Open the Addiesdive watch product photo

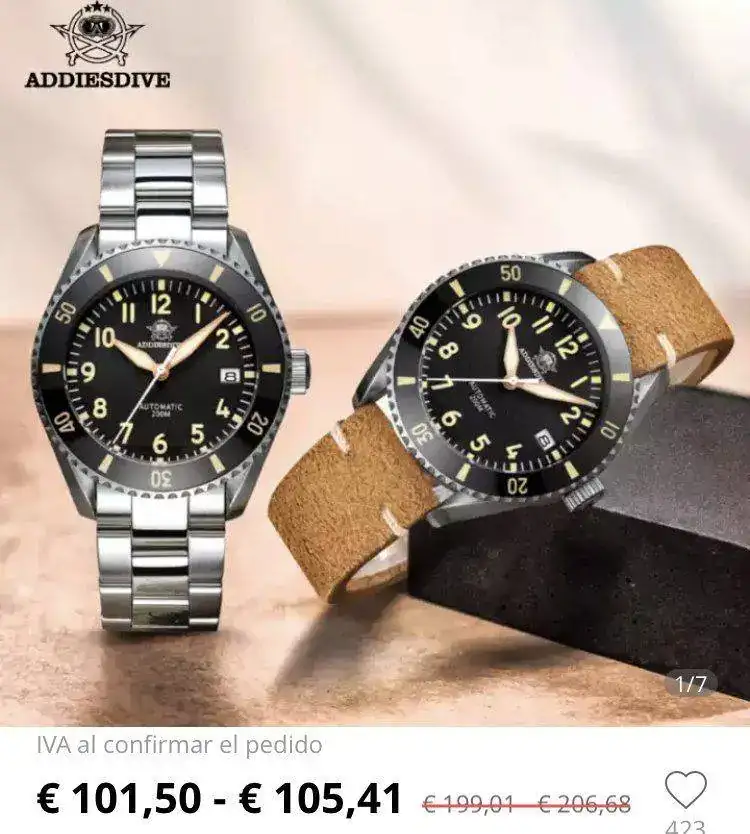375,380
